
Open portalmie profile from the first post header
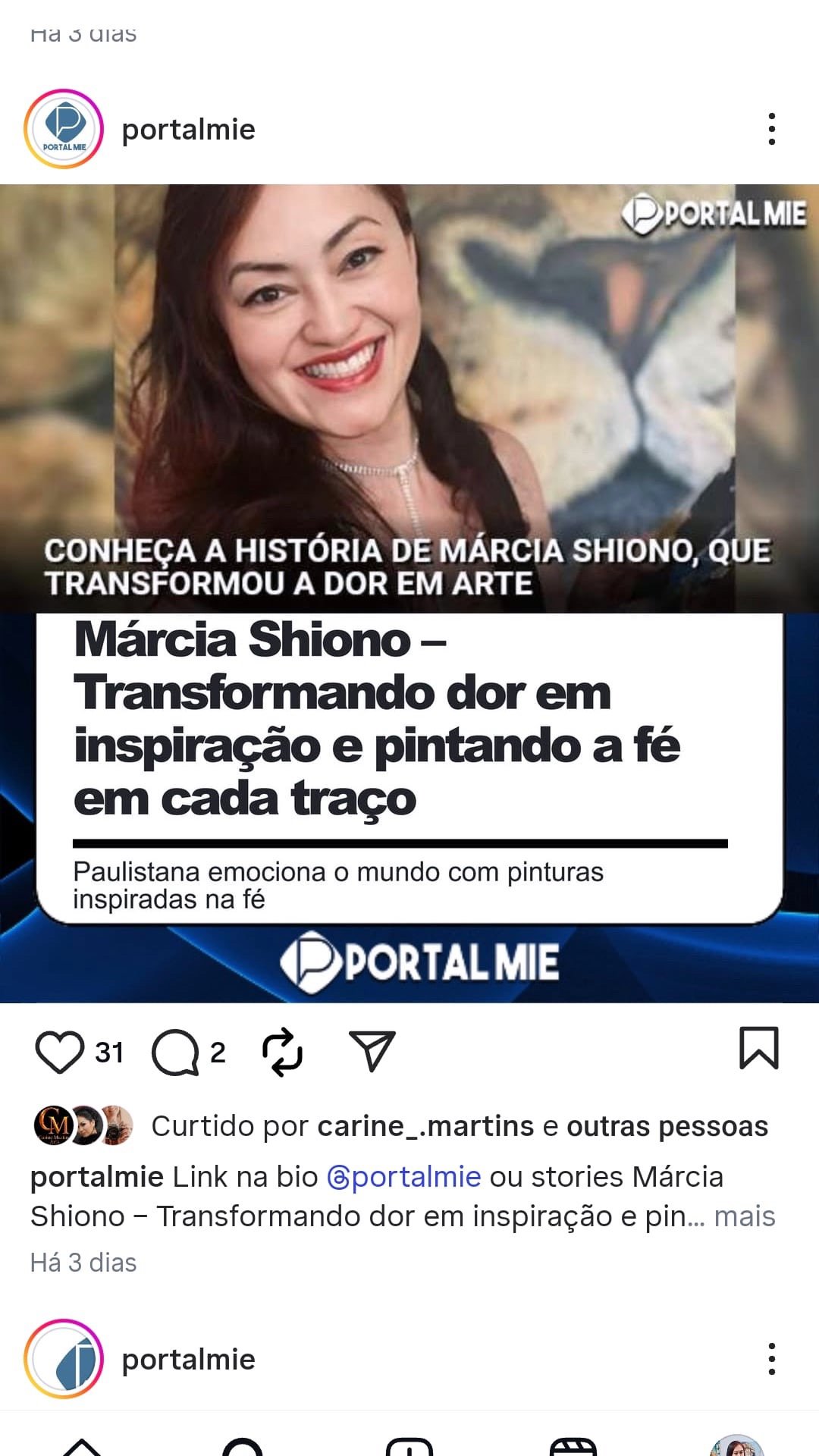point(188,130)
